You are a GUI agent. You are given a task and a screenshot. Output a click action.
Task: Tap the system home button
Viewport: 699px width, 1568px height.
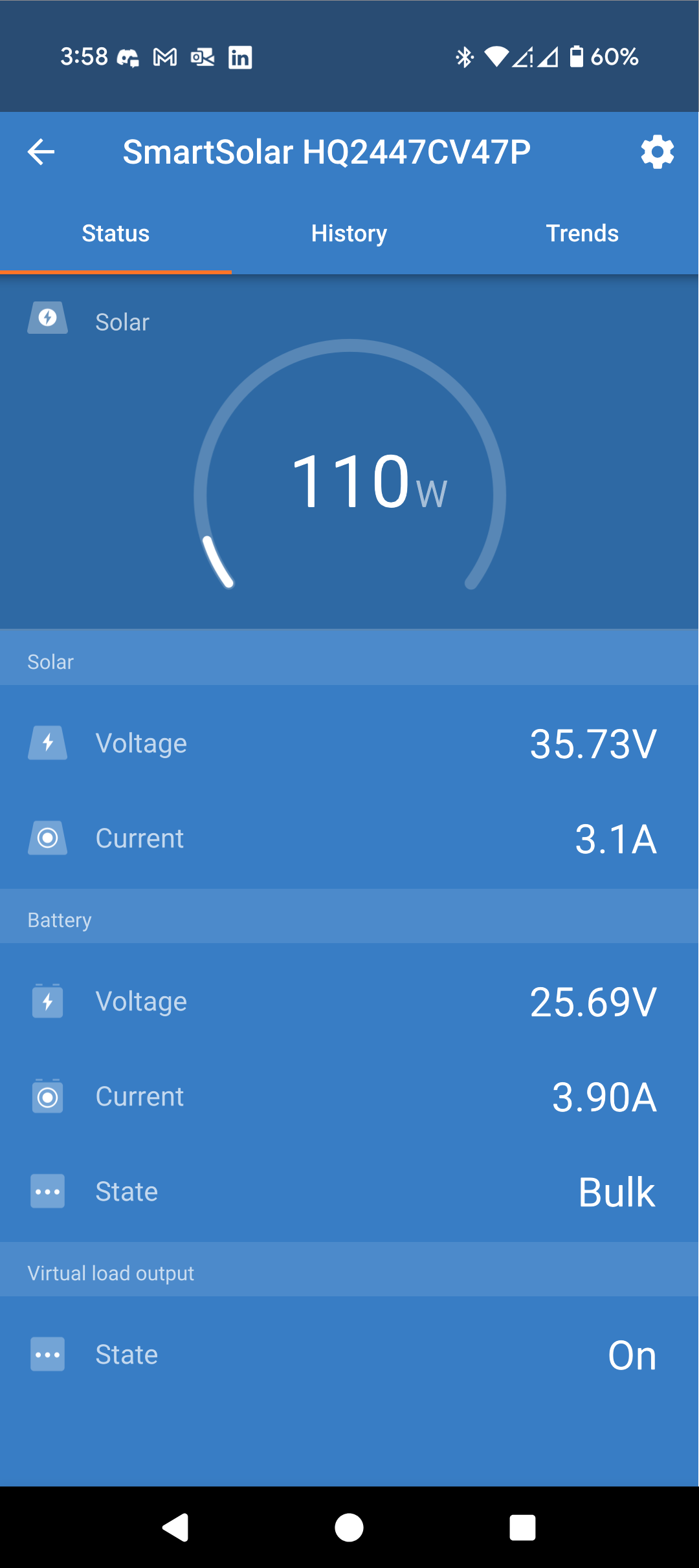coord(349,1527)
